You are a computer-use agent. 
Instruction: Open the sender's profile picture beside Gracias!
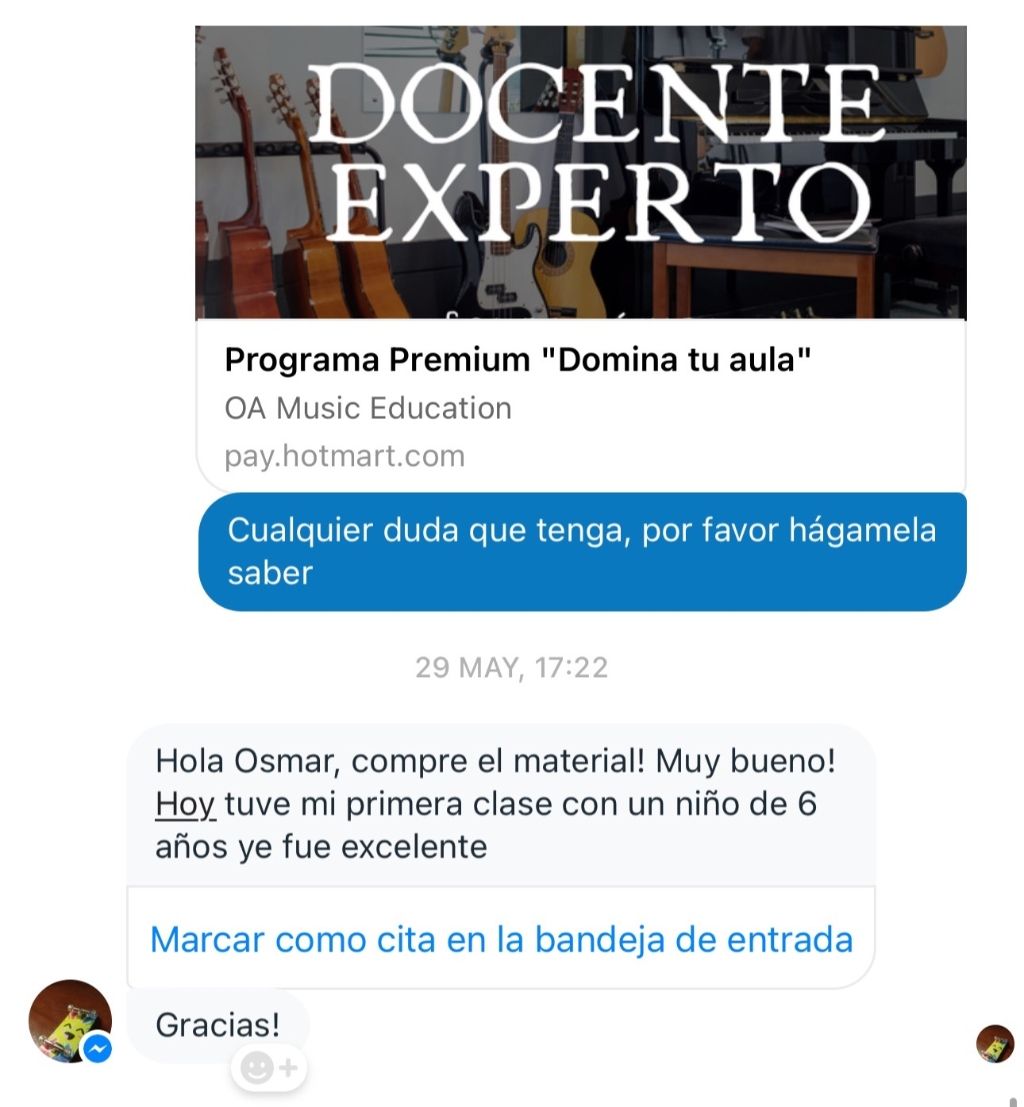click(68, 1021)
